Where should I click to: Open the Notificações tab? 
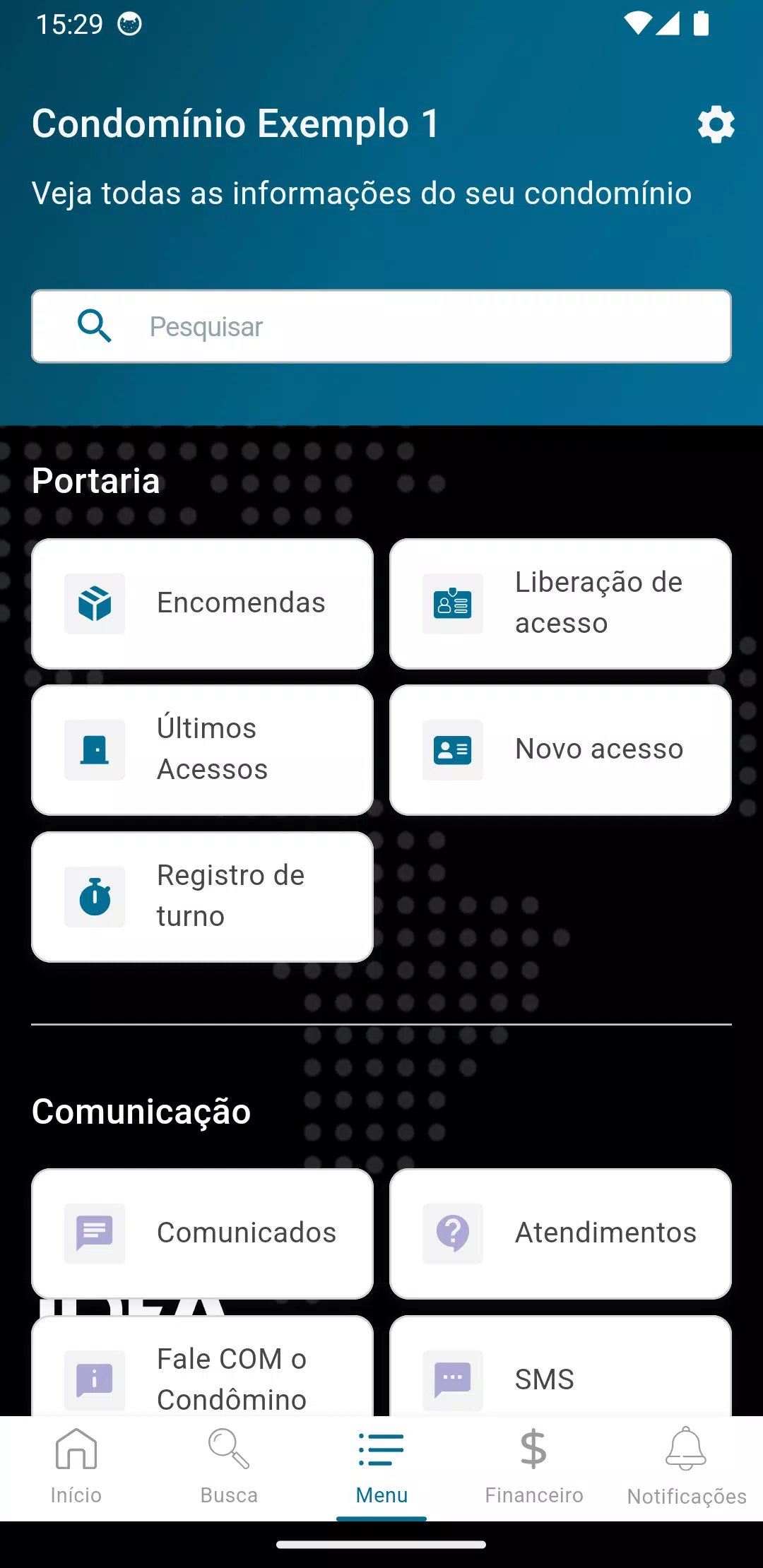pyautogui.click(x=687, y=1467)
